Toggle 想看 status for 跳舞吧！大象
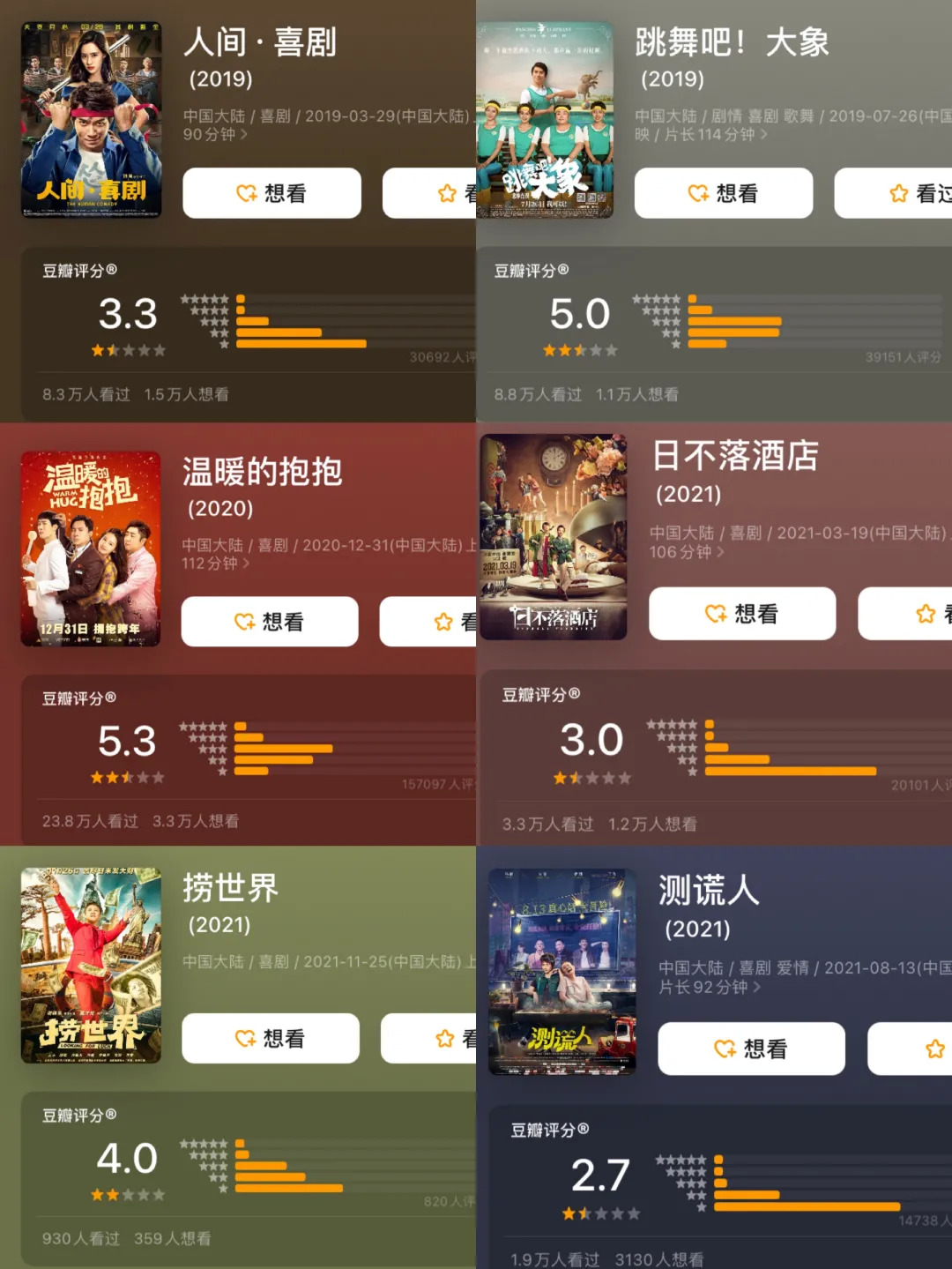Viewport: 952px width, 1269px height. tap(723, 193)
